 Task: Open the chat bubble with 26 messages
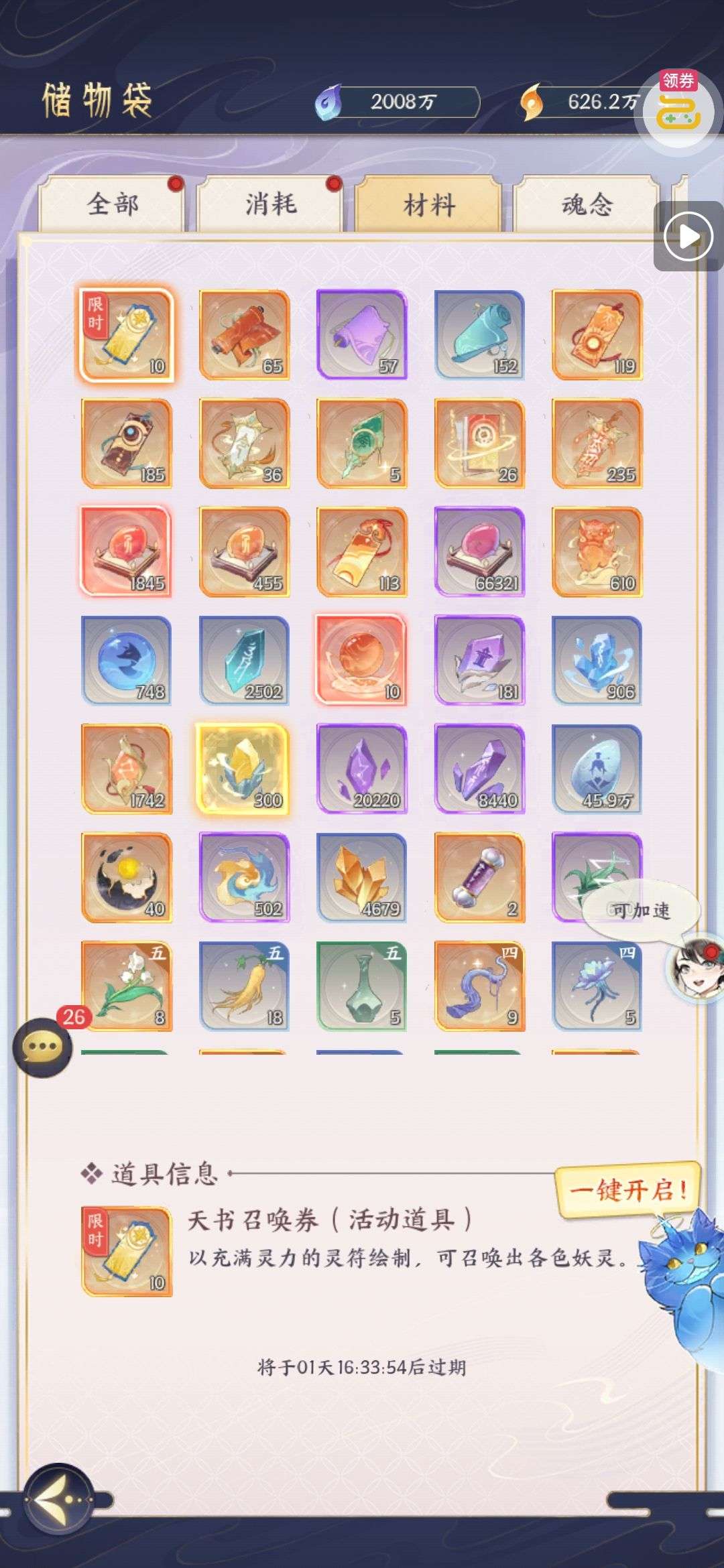[43, 1047]
